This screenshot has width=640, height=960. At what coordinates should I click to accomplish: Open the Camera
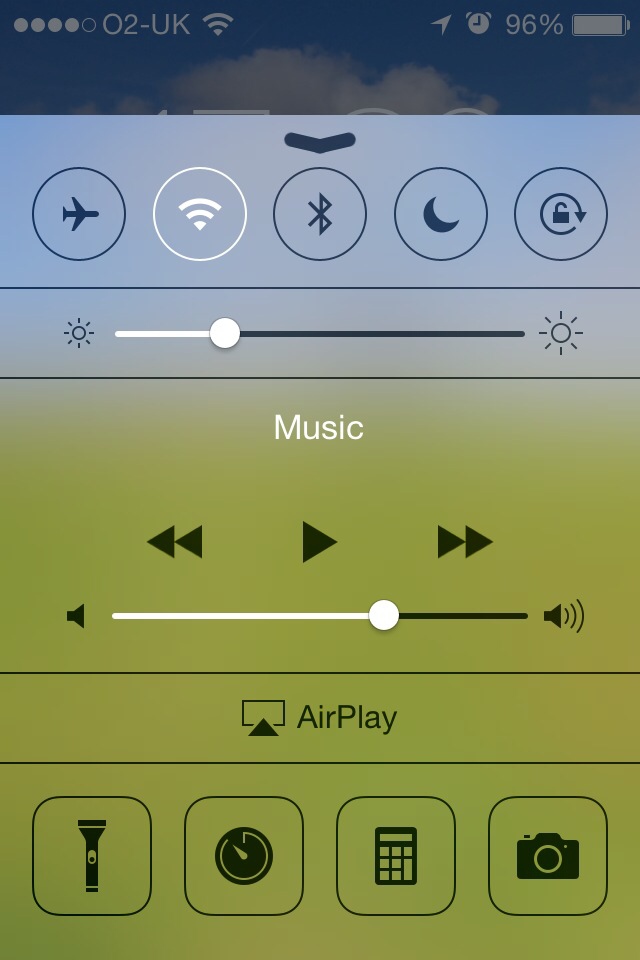pos(548,856)
